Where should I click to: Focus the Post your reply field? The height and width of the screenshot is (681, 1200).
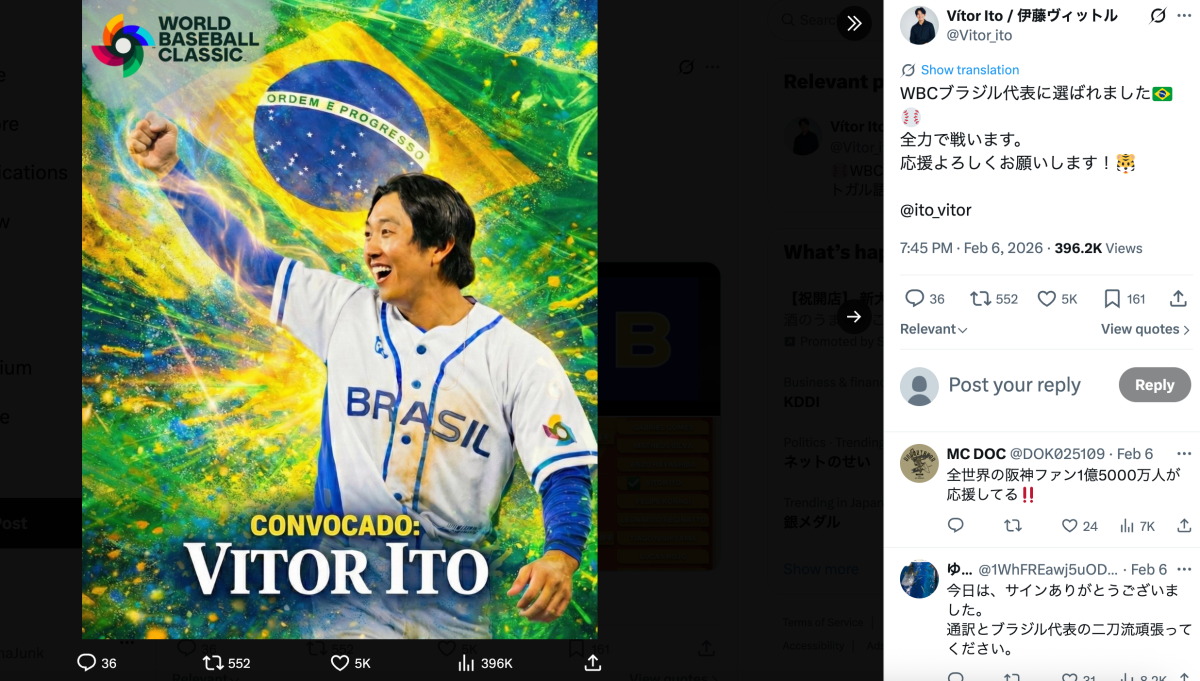coord(1014,385)
